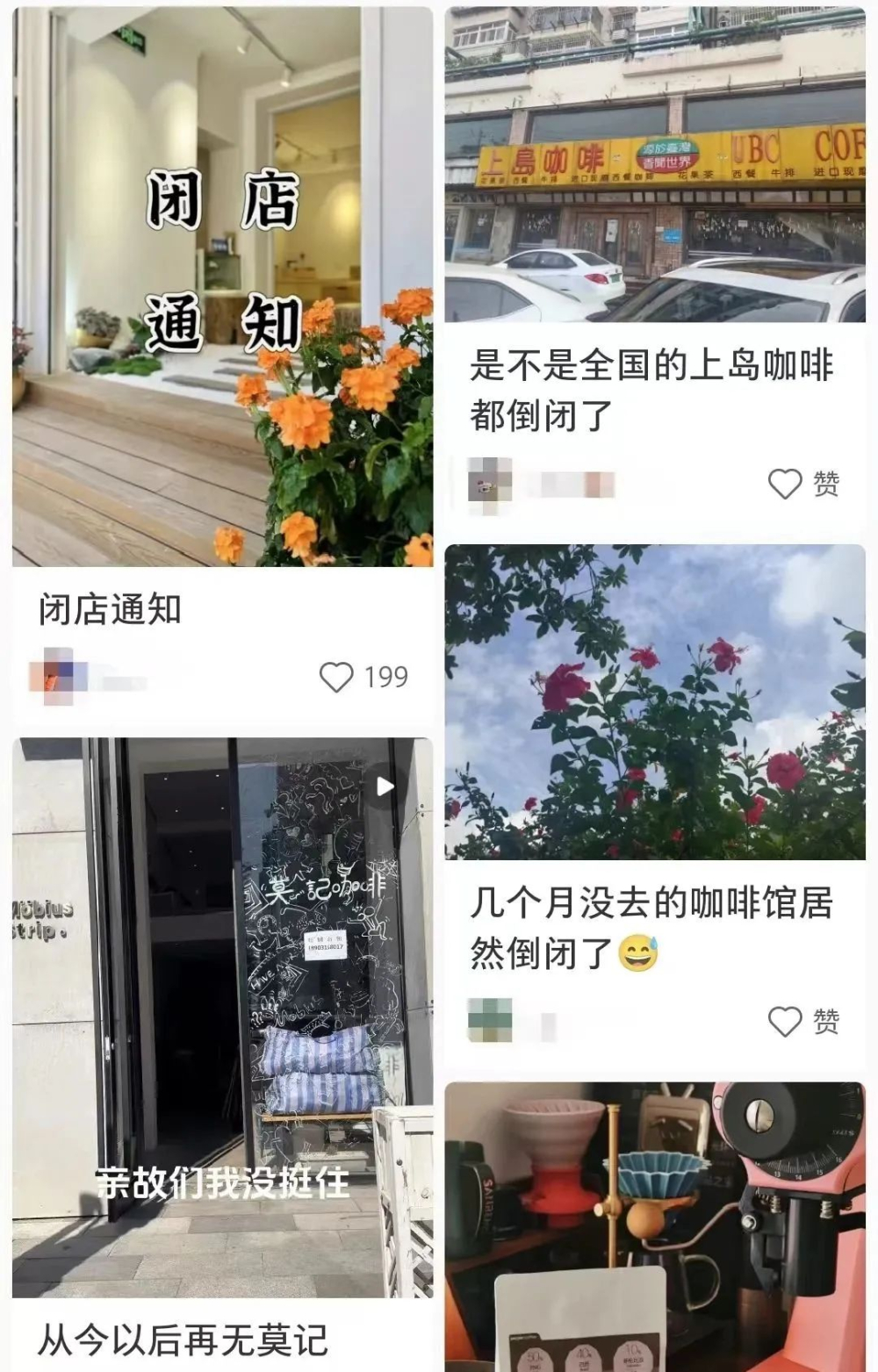
Task: Open the red flowers post 几个月没去的咖啡馆
Action: coord(655,701)
